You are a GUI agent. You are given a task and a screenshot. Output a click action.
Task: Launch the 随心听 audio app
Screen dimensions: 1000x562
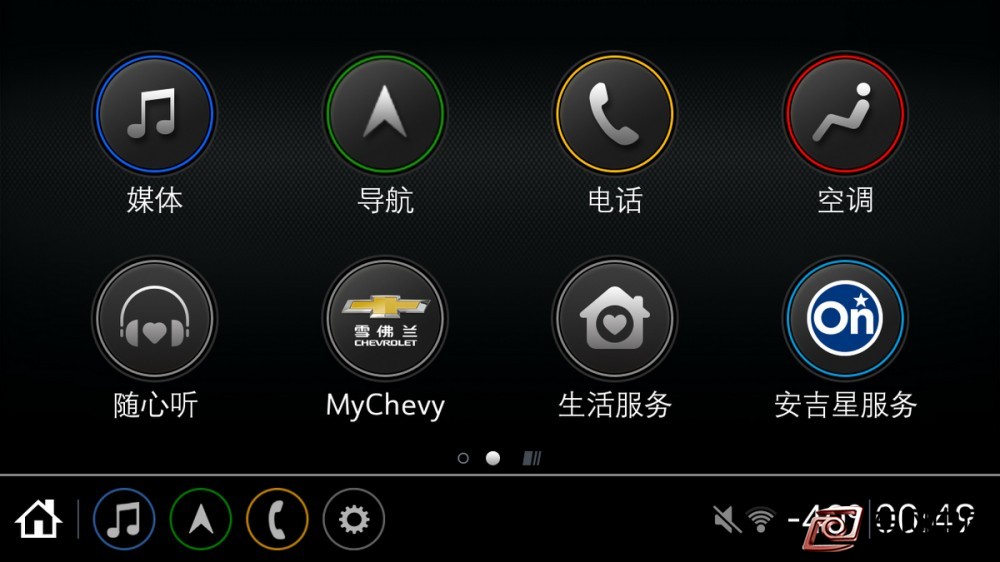click(x=155, y=319)
